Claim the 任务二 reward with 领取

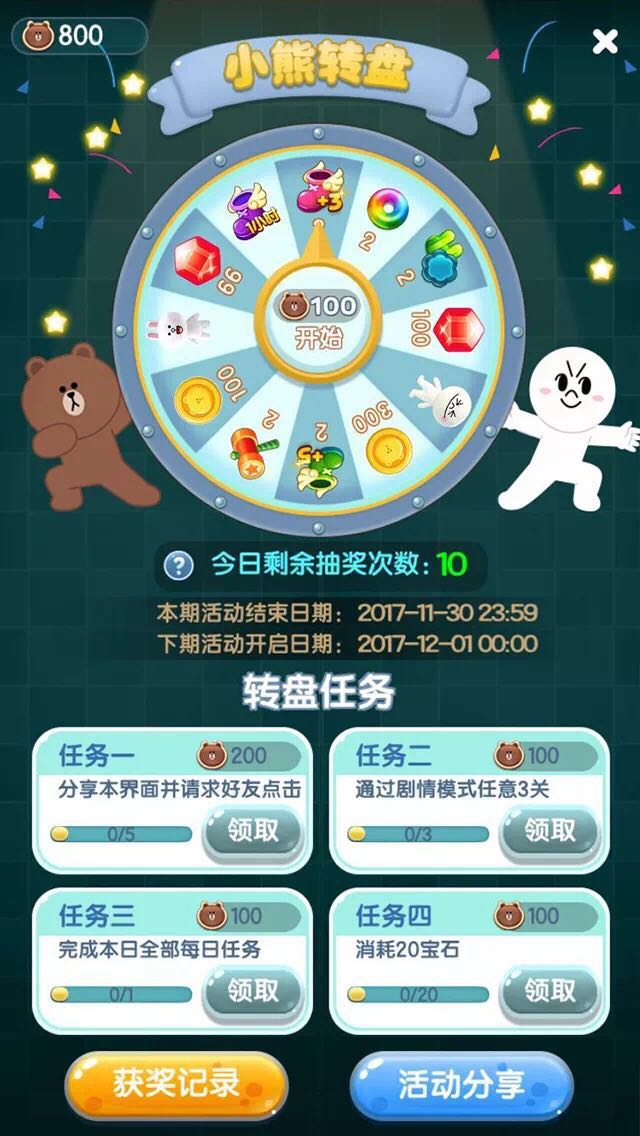point(549,832)
